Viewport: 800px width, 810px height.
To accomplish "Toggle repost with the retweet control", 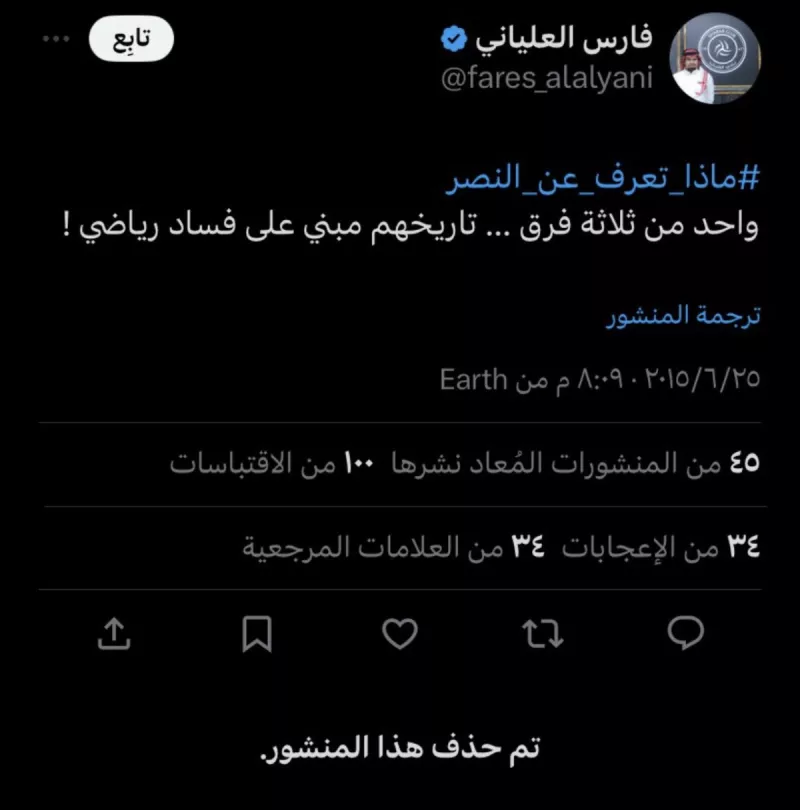I will coord(542,633).
